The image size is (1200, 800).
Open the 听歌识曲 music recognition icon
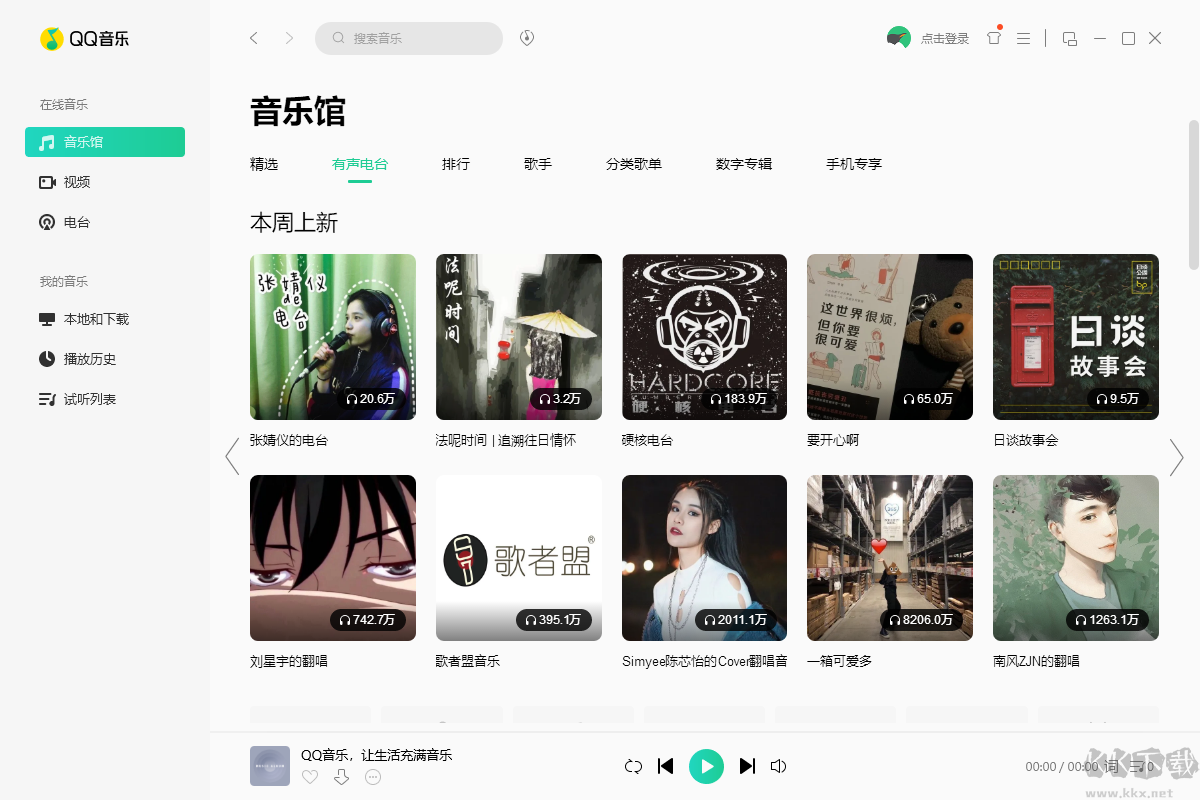pos(527,38)
